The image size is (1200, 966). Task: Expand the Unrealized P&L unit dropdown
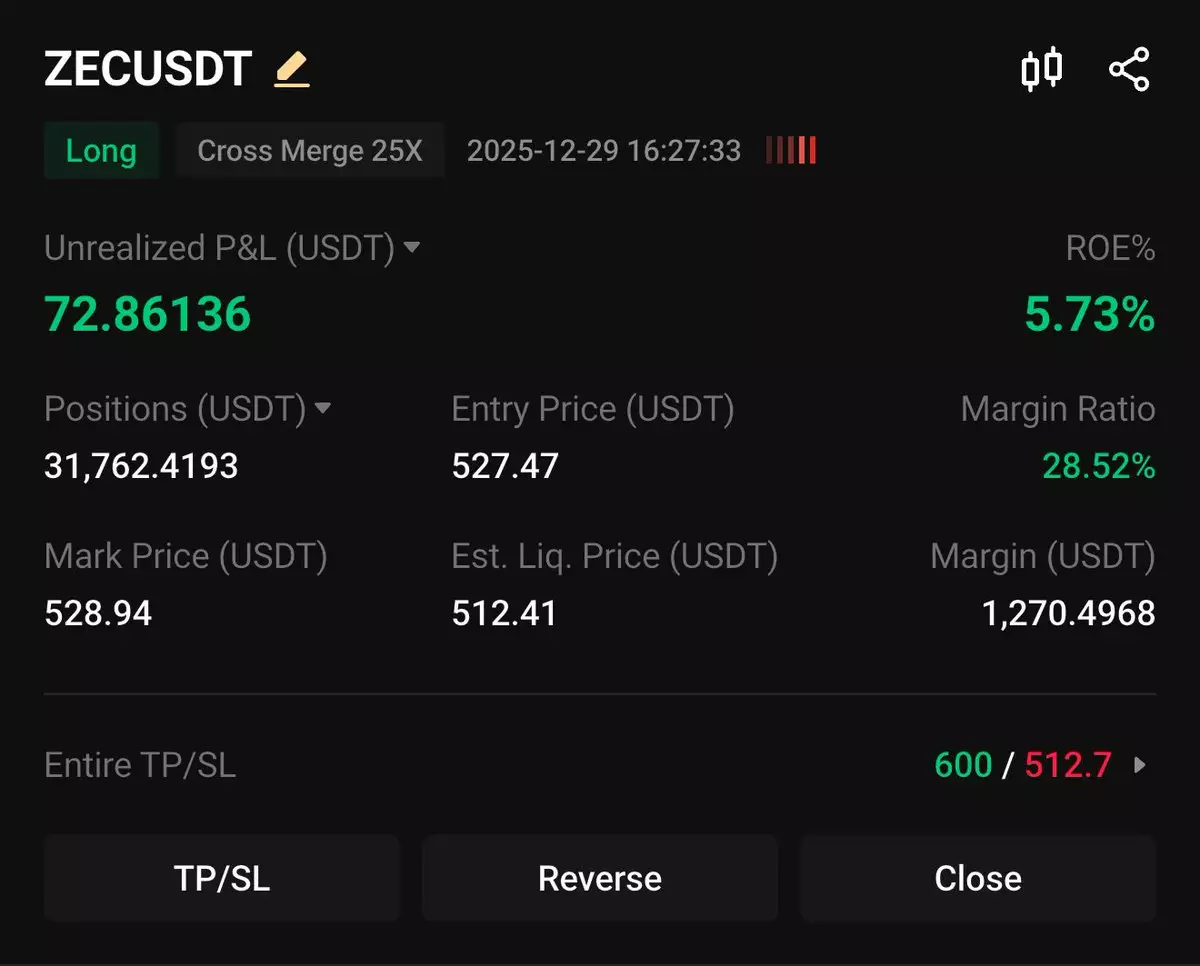(x=411, y=247)
